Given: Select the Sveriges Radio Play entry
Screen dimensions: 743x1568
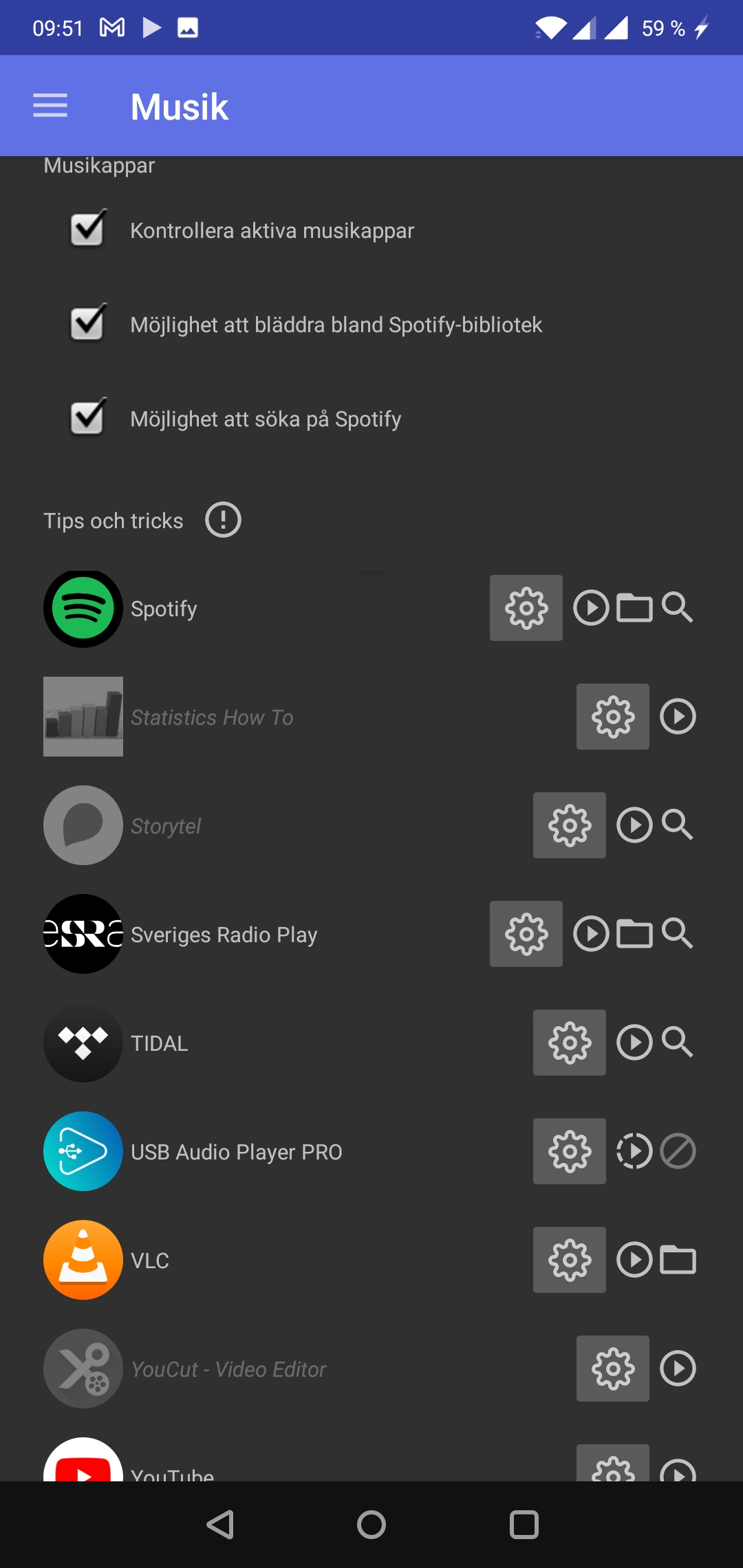Looking at the screenshot, I should tap(224, 934).
